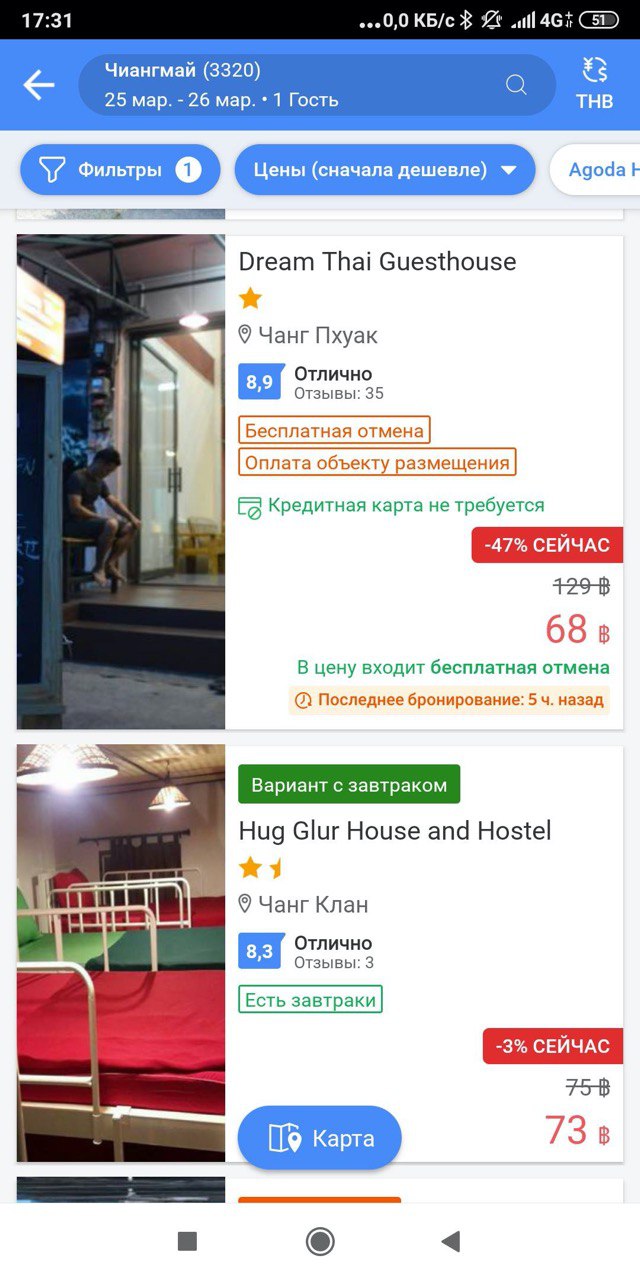640x1280 pixels.
Task: Select the Agoda filter chip
Action: tap(600, 170)
